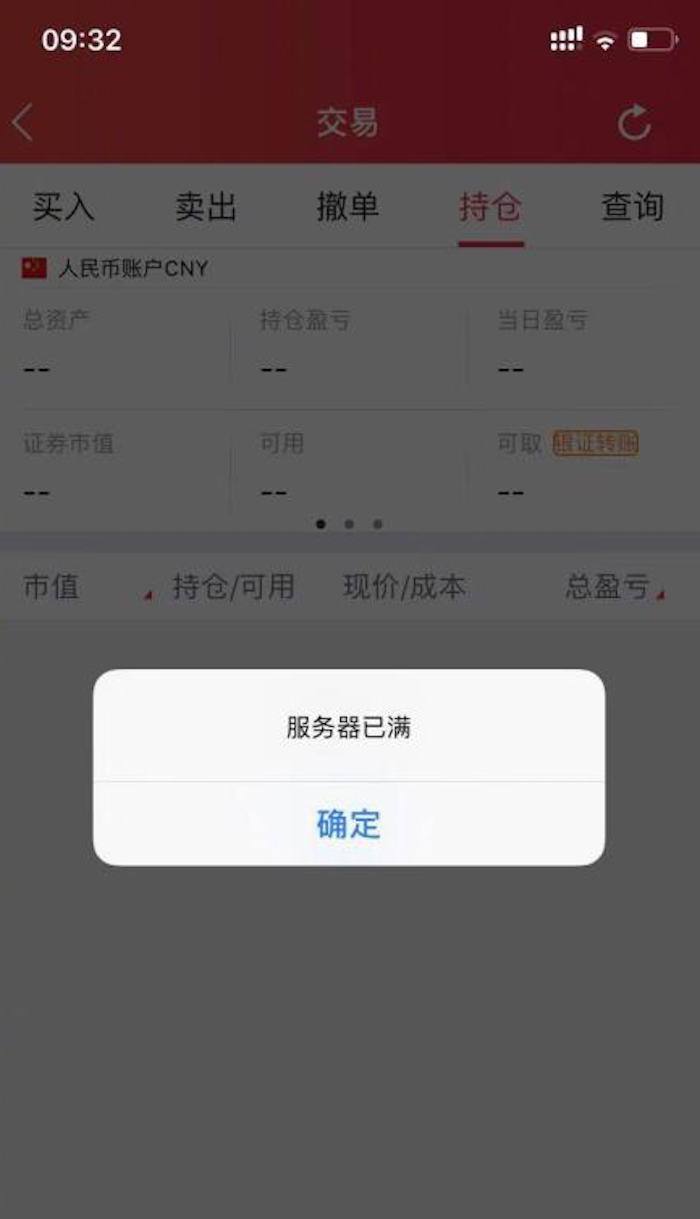Switch to the 买入 tab
This screenshot has height=1219, width=700.
[63, 207]
